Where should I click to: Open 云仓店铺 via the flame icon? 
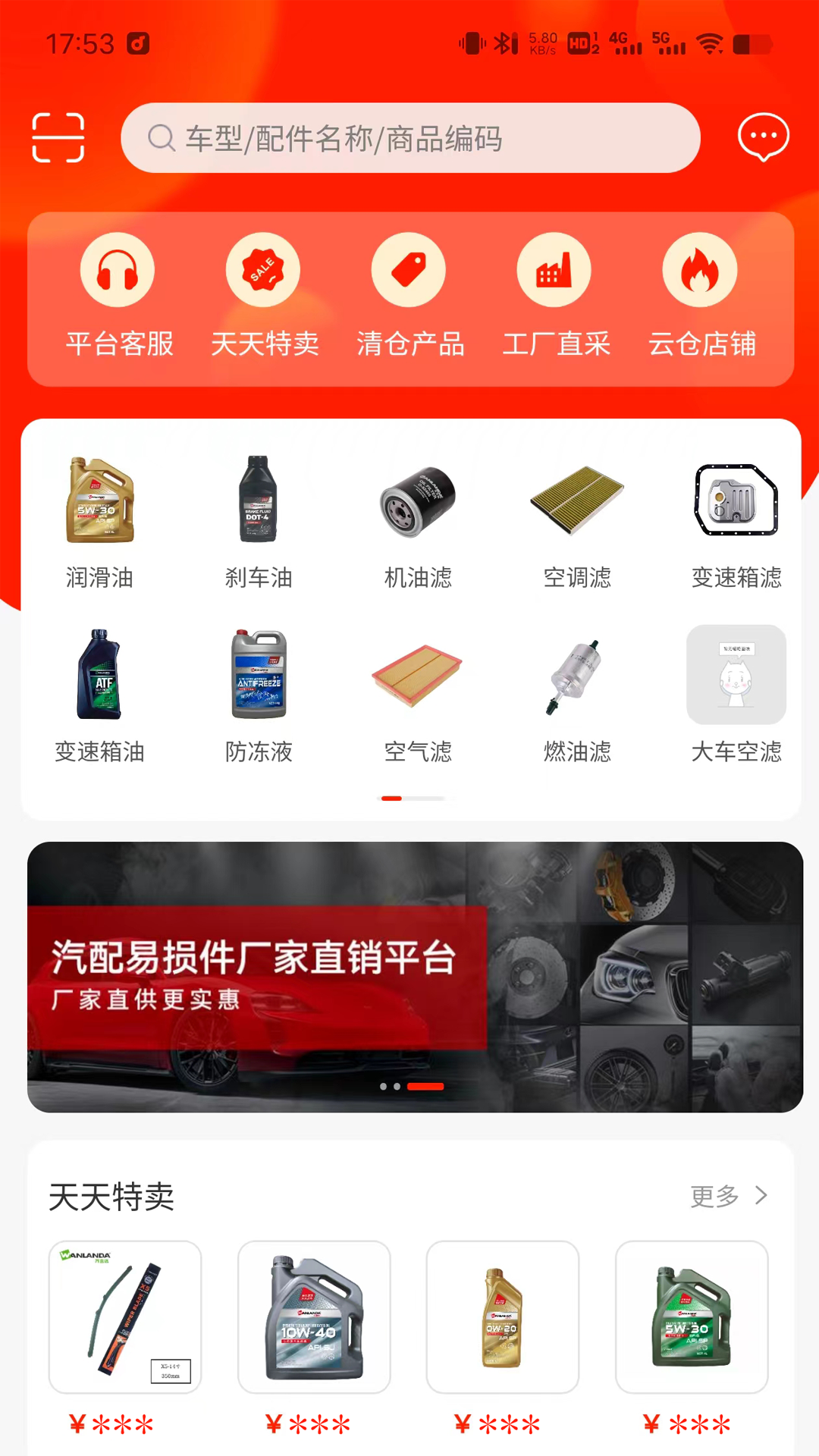(x=700, y=269)
